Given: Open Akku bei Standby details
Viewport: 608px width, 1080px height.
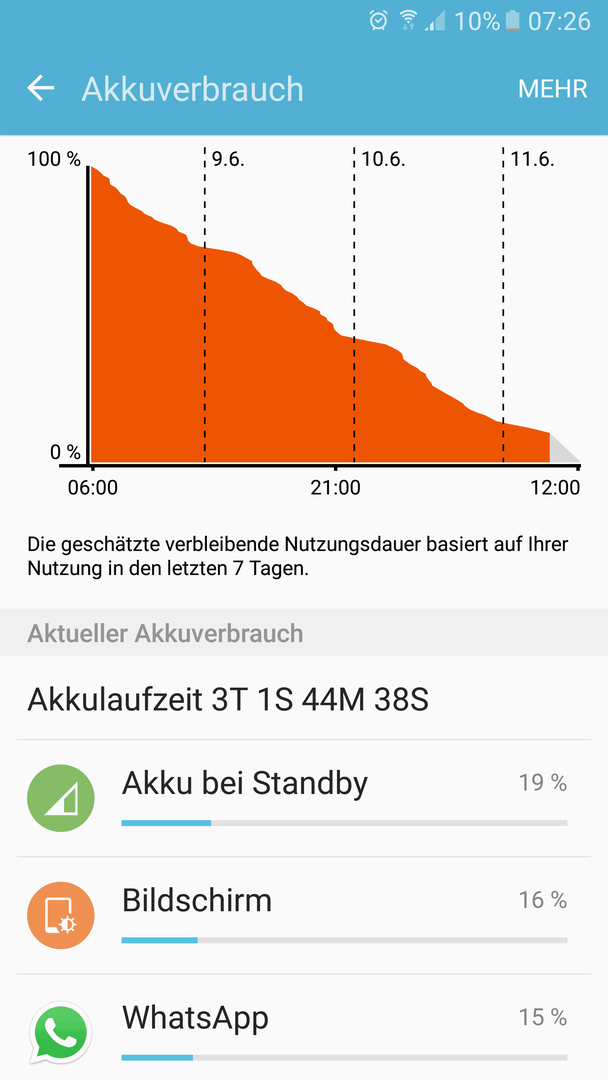Looking at the screenshot, I should (304, 798).
